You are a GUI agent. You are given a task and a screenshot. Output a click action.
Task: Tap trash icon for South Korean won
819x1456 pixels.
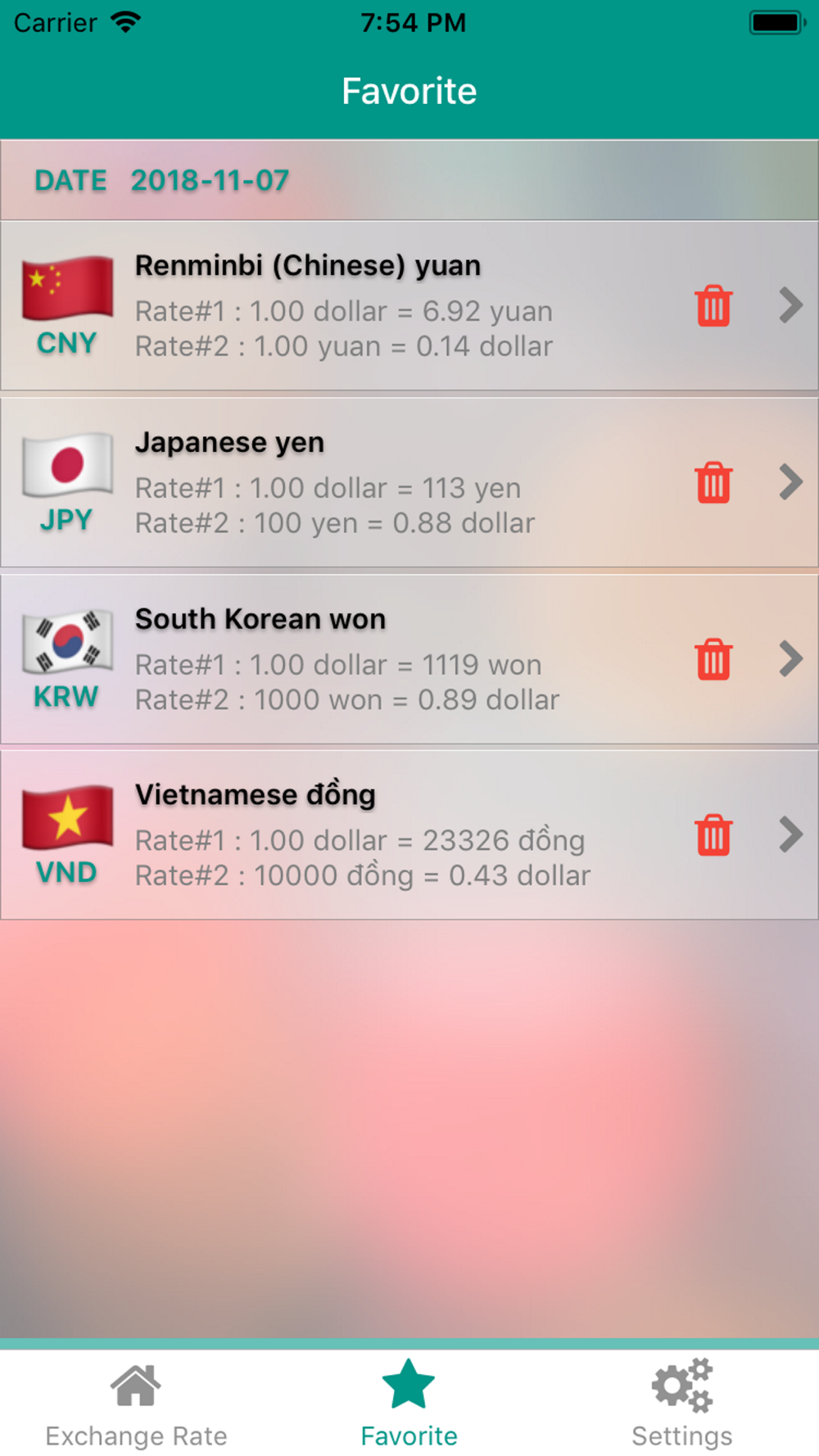713,659
